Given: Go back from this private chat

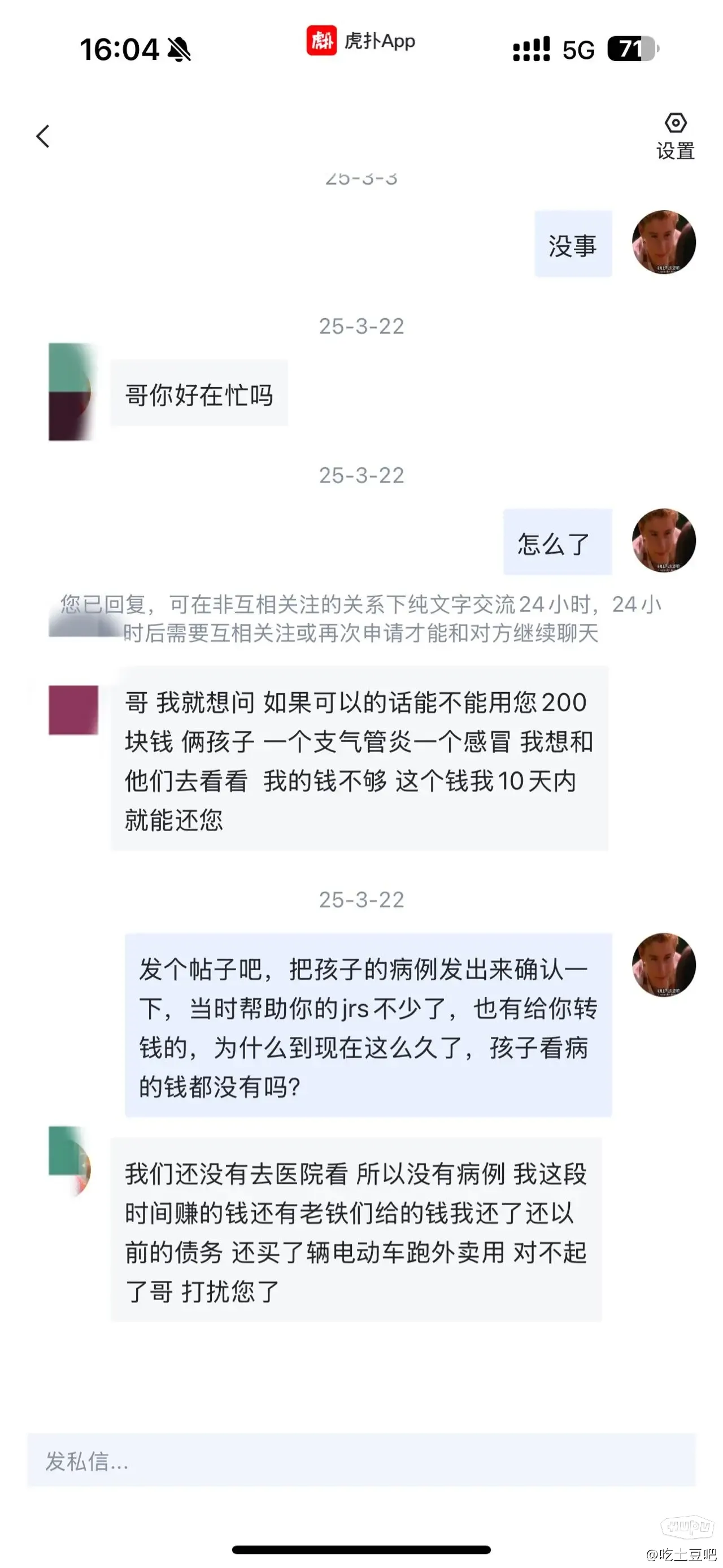Looking at the screenshot, I should click(x=42, y=136).
